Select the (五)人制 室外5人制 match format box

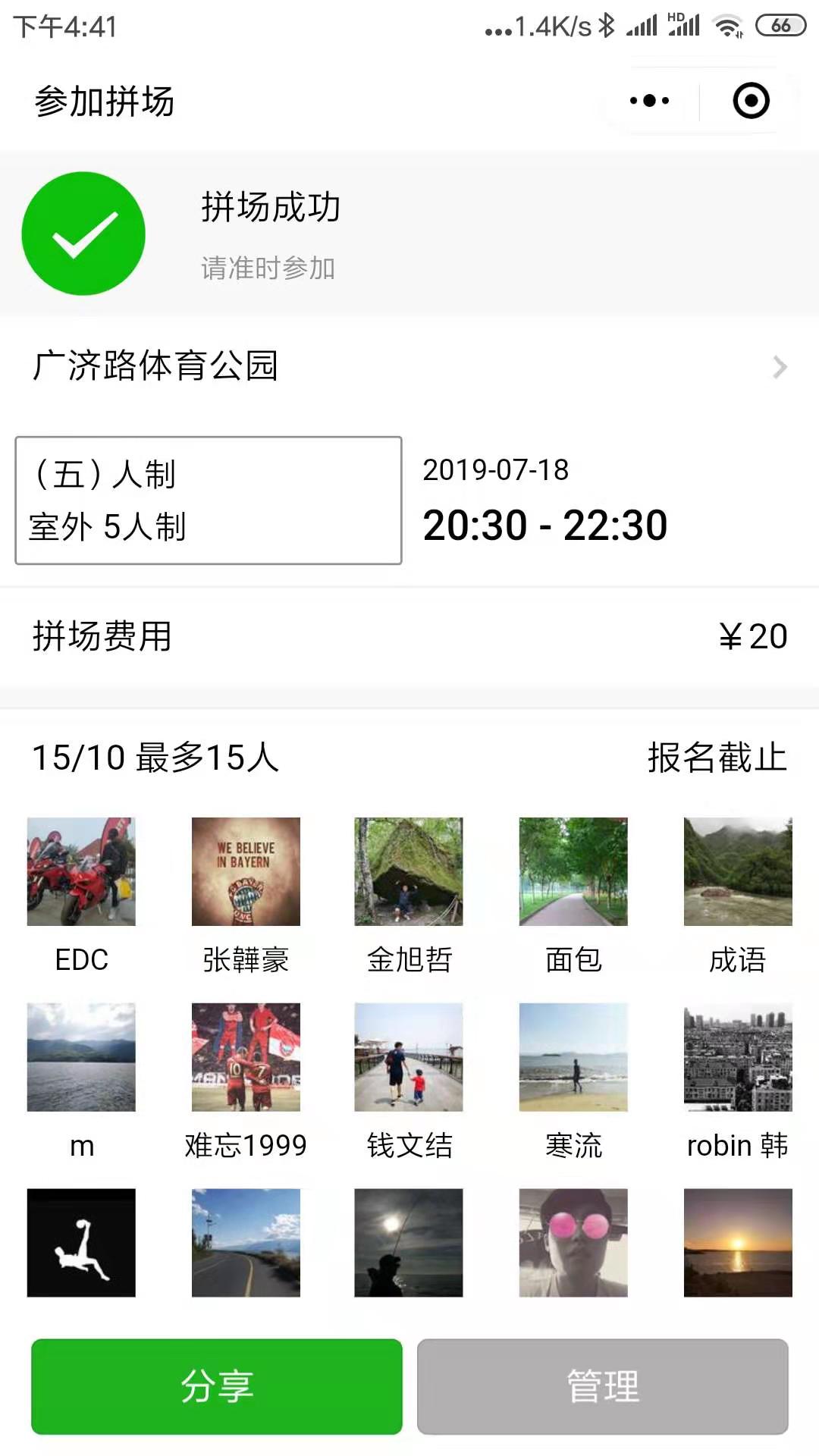(208, 500)
